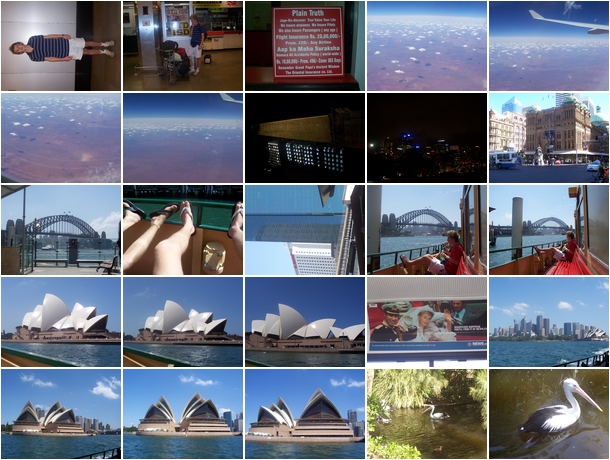The width and height of the screenshot is (610, 460).
Task: Open the upward-looking skyscraper photo
Action: pos(304,230)
